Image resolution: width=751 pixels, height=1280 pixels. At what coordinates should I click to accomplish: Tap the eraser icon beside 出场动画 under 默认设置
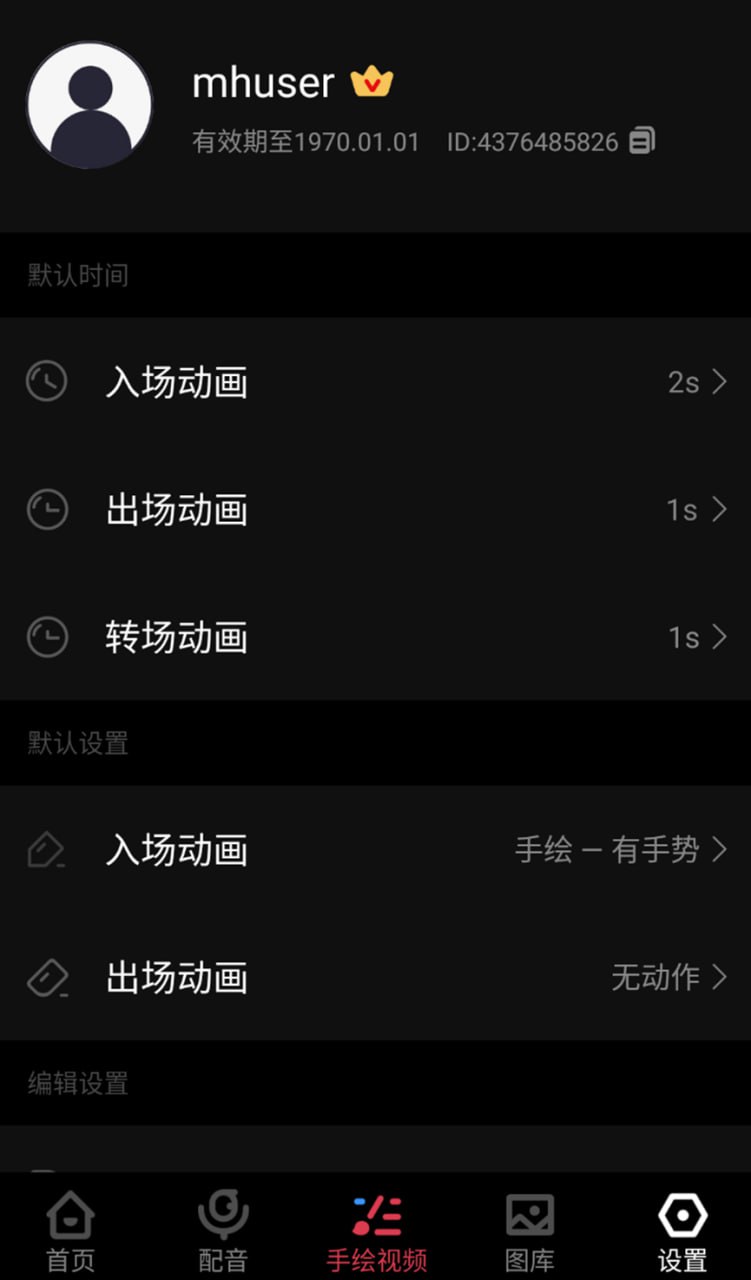pyautogui.click(x=46, y=977)
